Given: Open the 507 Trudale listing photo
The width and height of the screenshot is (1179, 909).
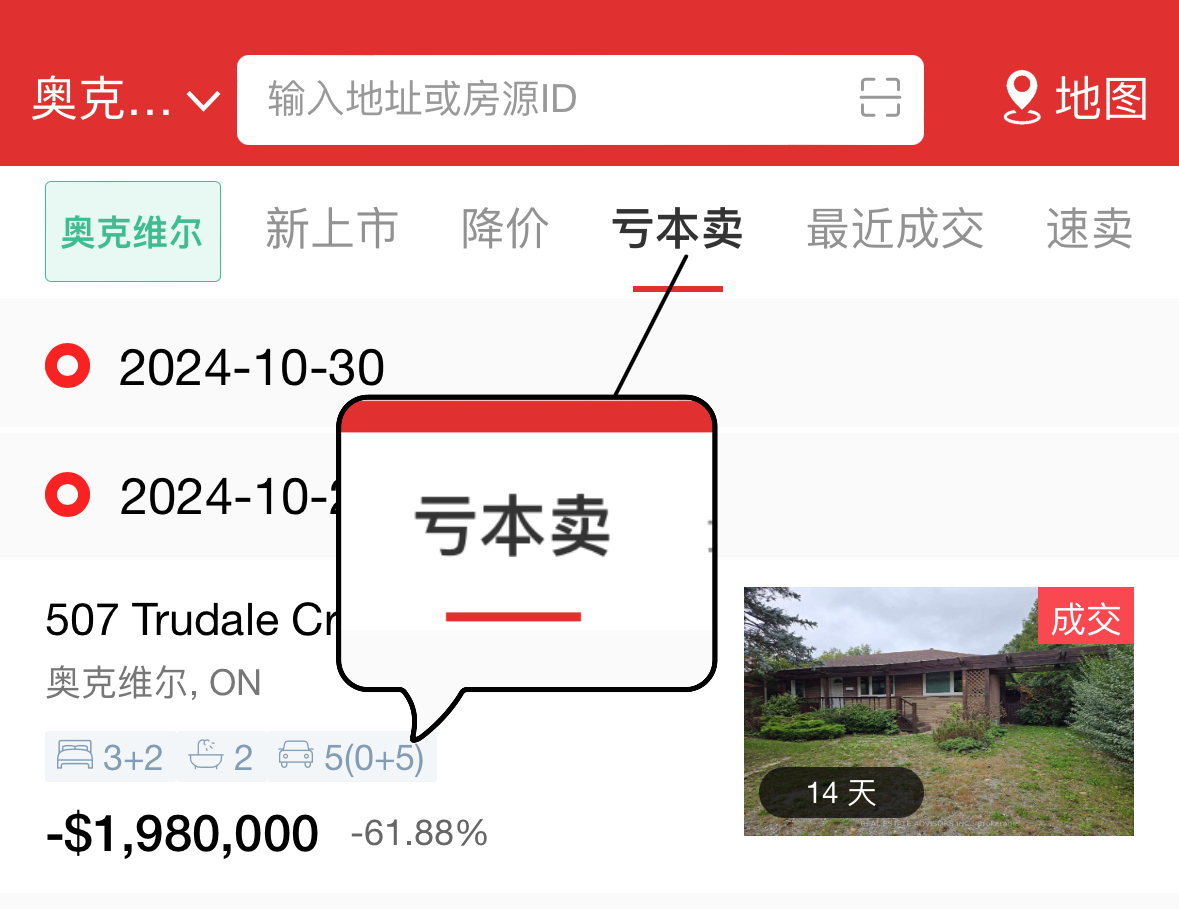Looking at the screenshot, I should coord(938,711).
